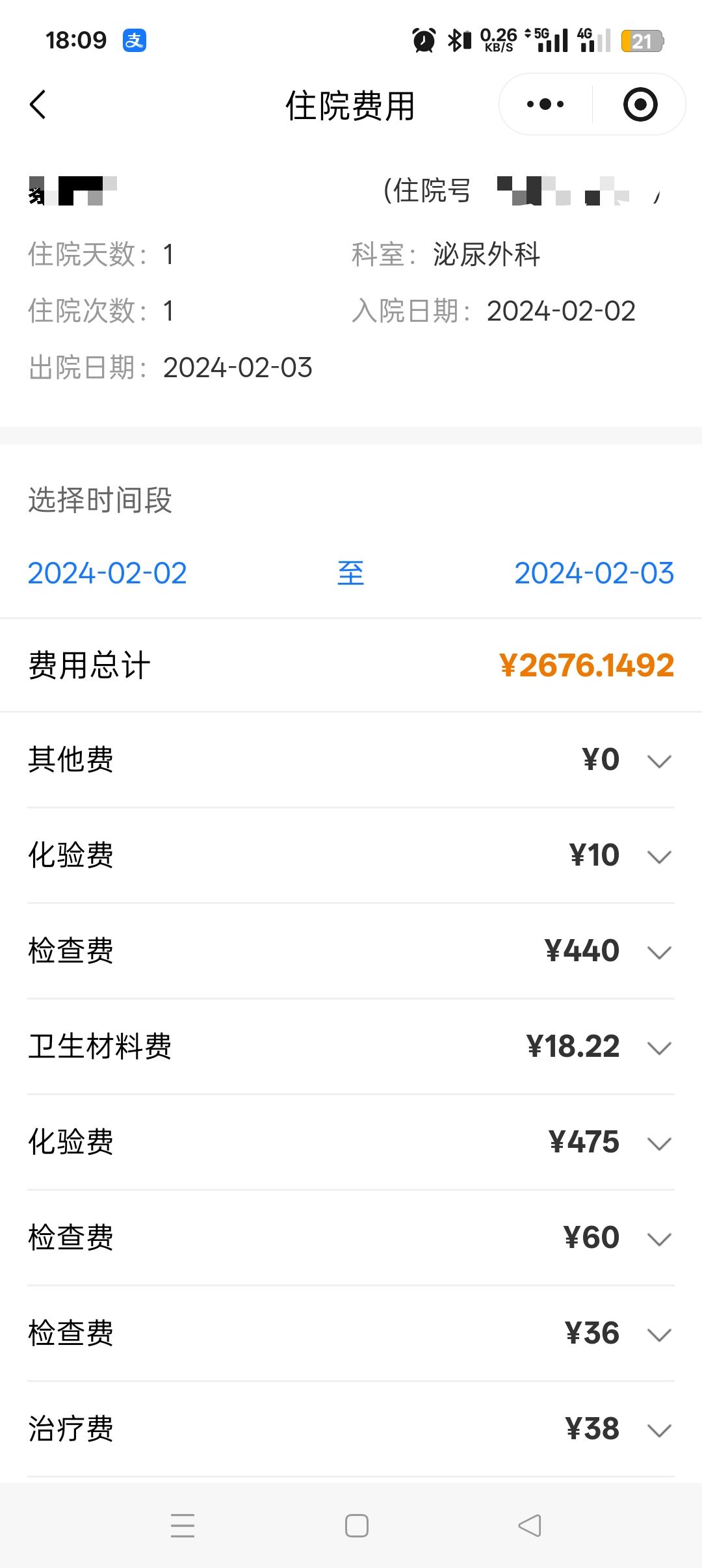The width and height of the screenshot is (702, 1568).
Task: Expand the 治疗费 details
Action: (661, 1428)
